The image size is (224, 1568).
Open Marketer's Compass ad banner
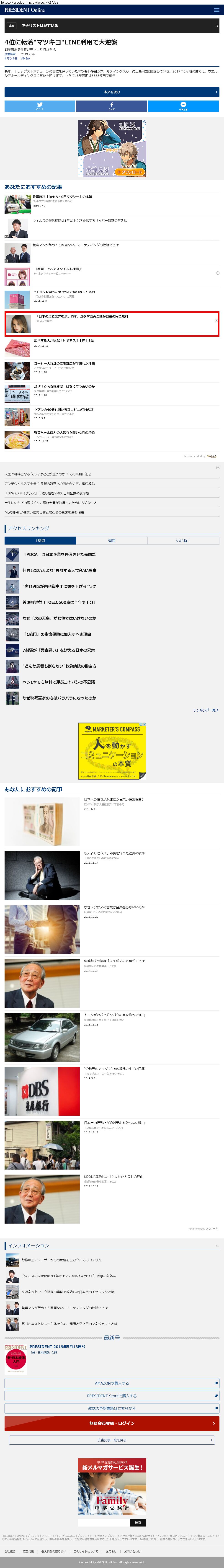point(112,751)
